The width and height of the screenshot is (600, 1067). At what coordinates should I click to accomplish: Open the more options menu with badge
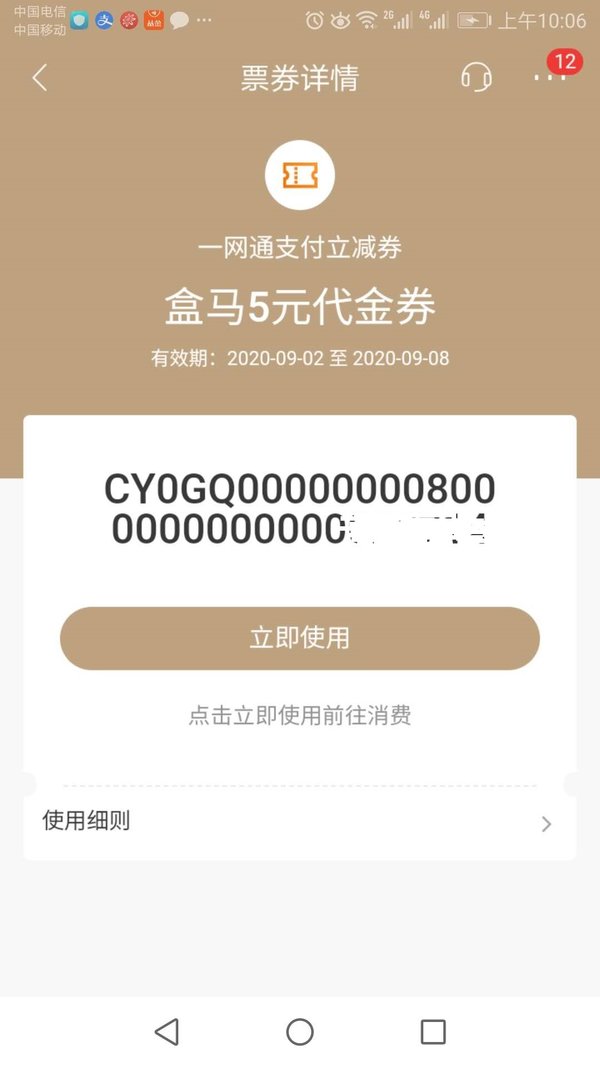click(551, 77)
